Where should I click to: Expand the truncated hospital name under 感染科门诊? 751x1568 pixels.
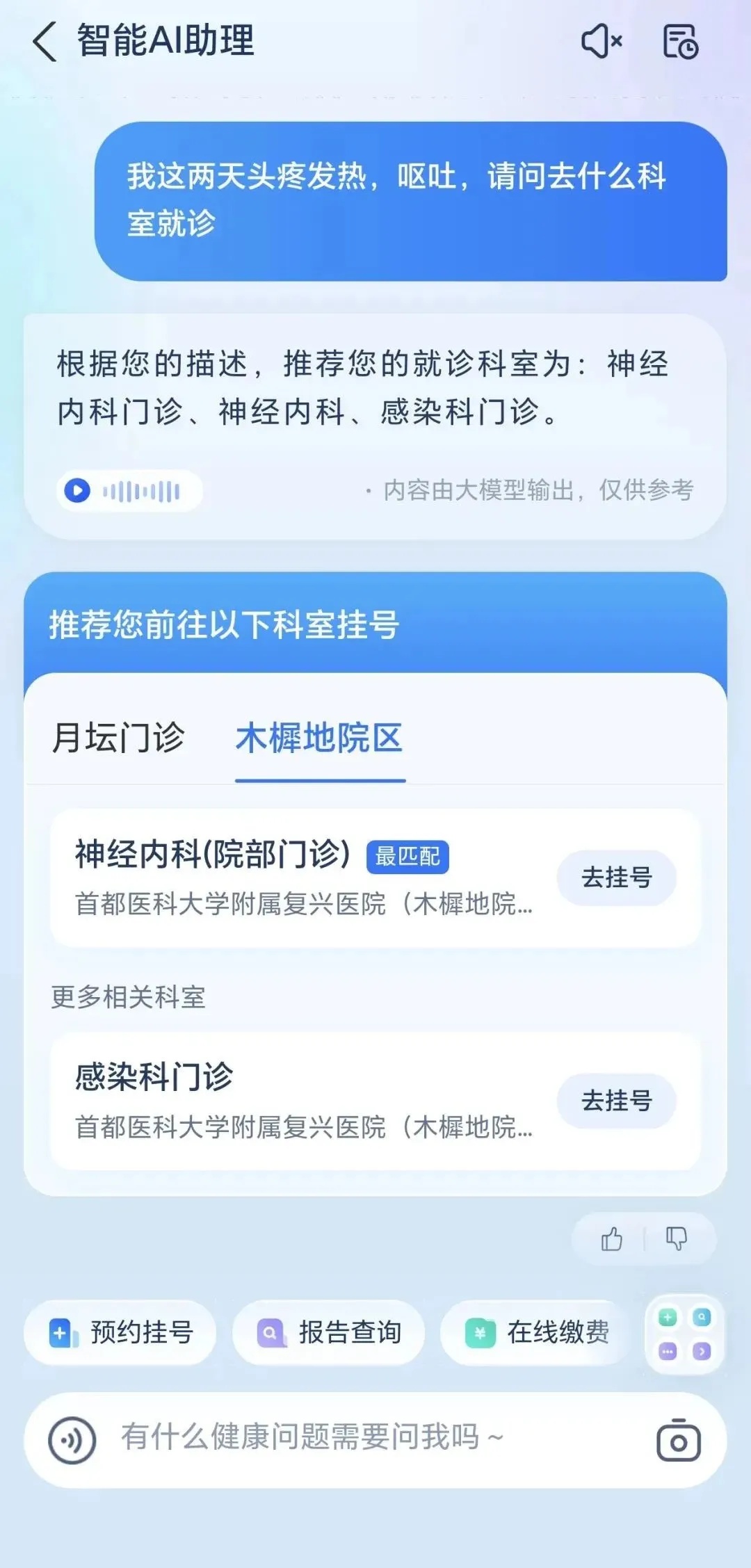302,1128
